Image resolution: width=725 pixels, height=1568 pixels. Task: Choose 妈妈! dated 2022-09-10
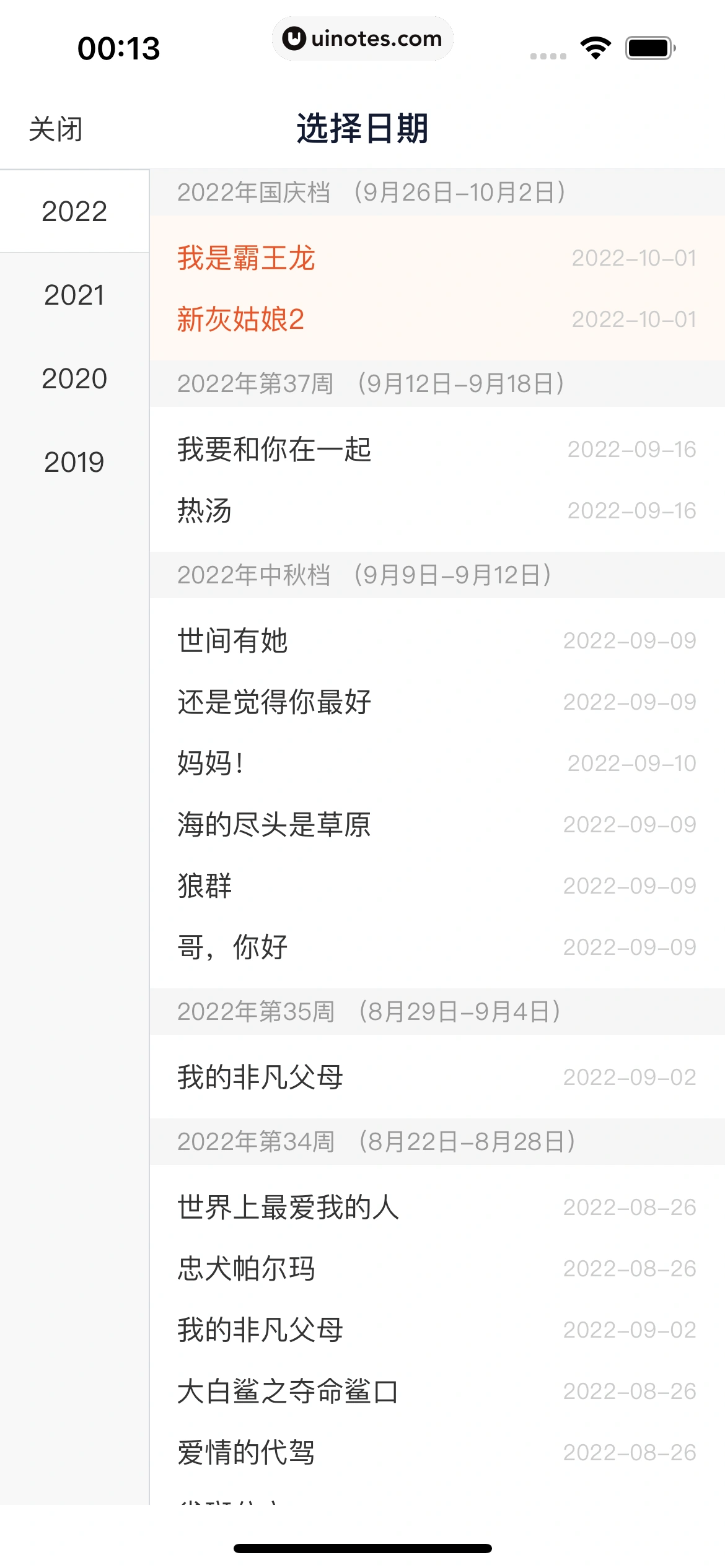[436, 763]
